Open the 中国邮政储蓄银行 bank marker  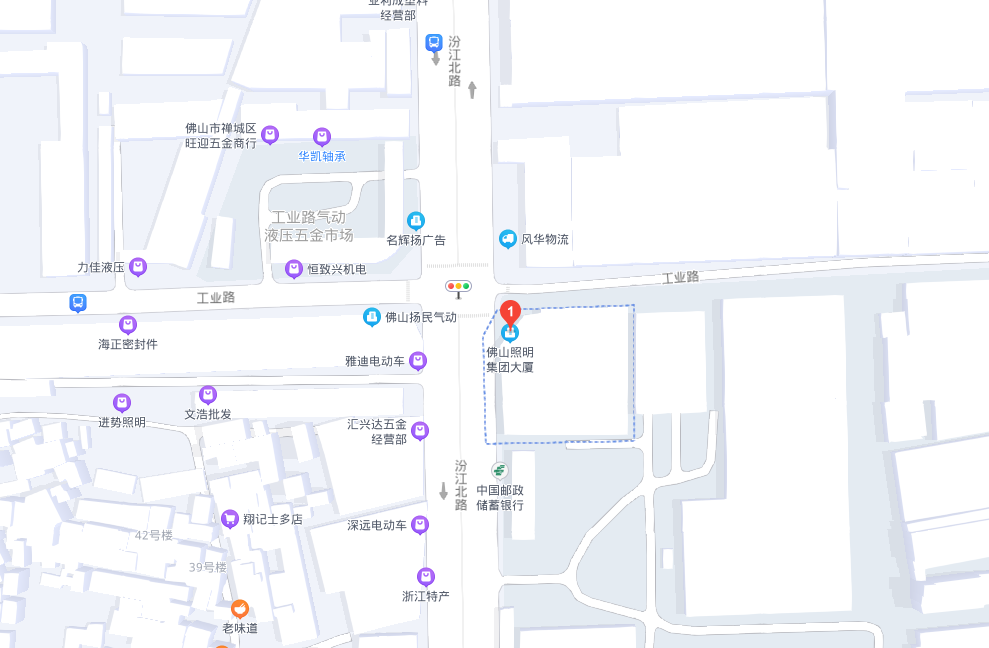(500, 470)
